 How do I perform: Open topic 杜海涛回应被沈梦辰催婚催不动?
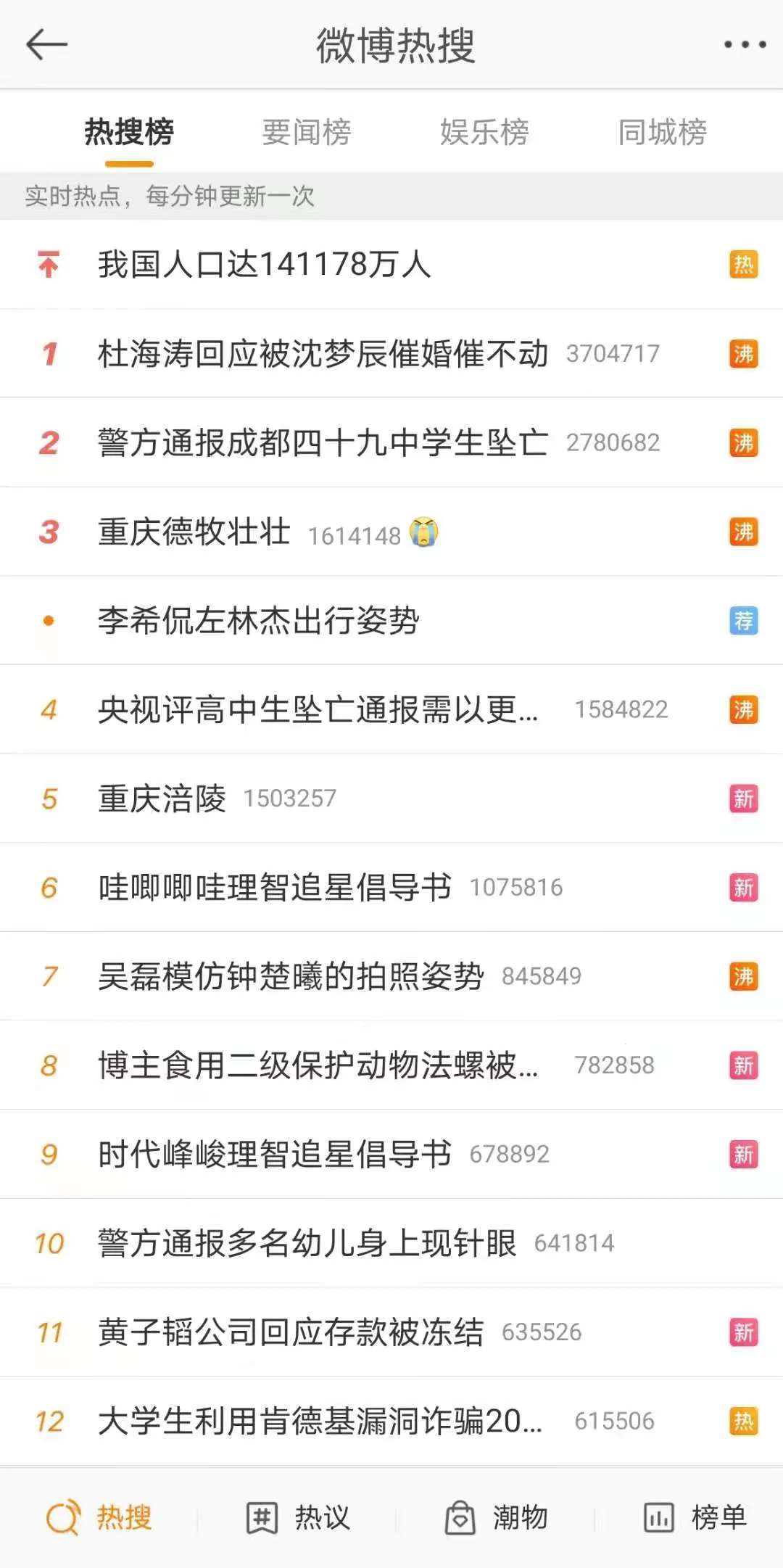tap(391, 354)
